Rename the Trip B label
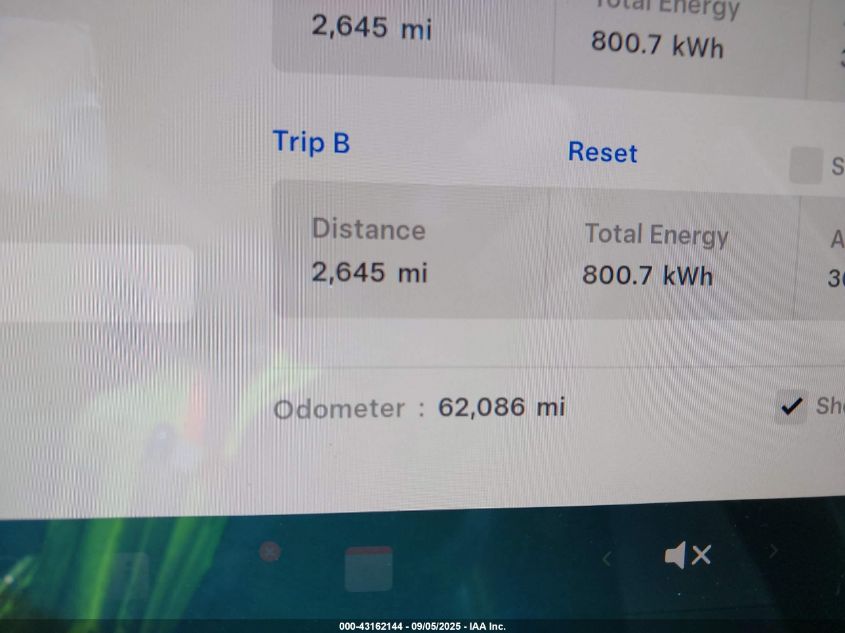This screenshot has height=633, width=845. pyautogui.click(x=311, y=142)
